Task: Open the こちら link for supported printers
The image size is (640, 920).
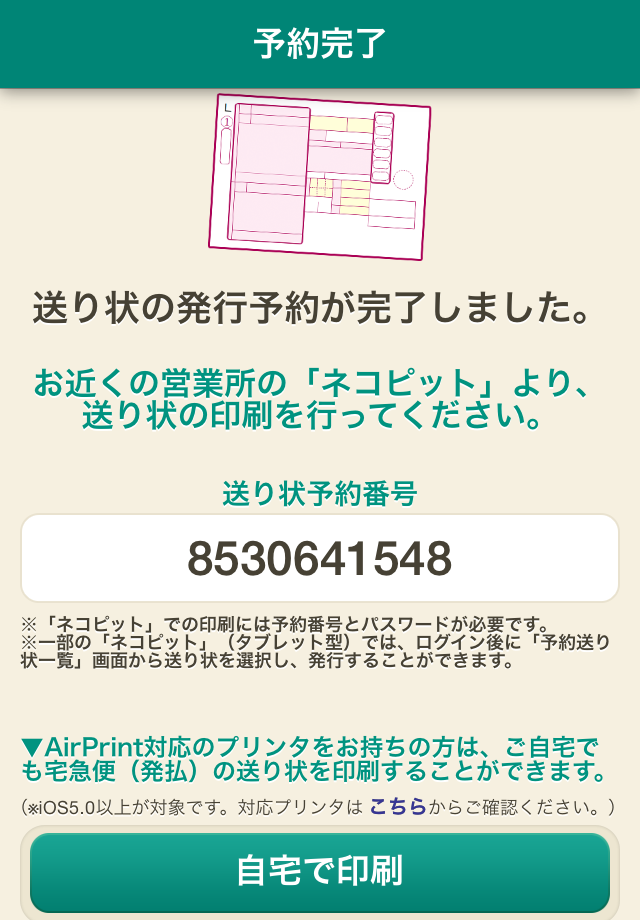Action: tap(398, 806)
